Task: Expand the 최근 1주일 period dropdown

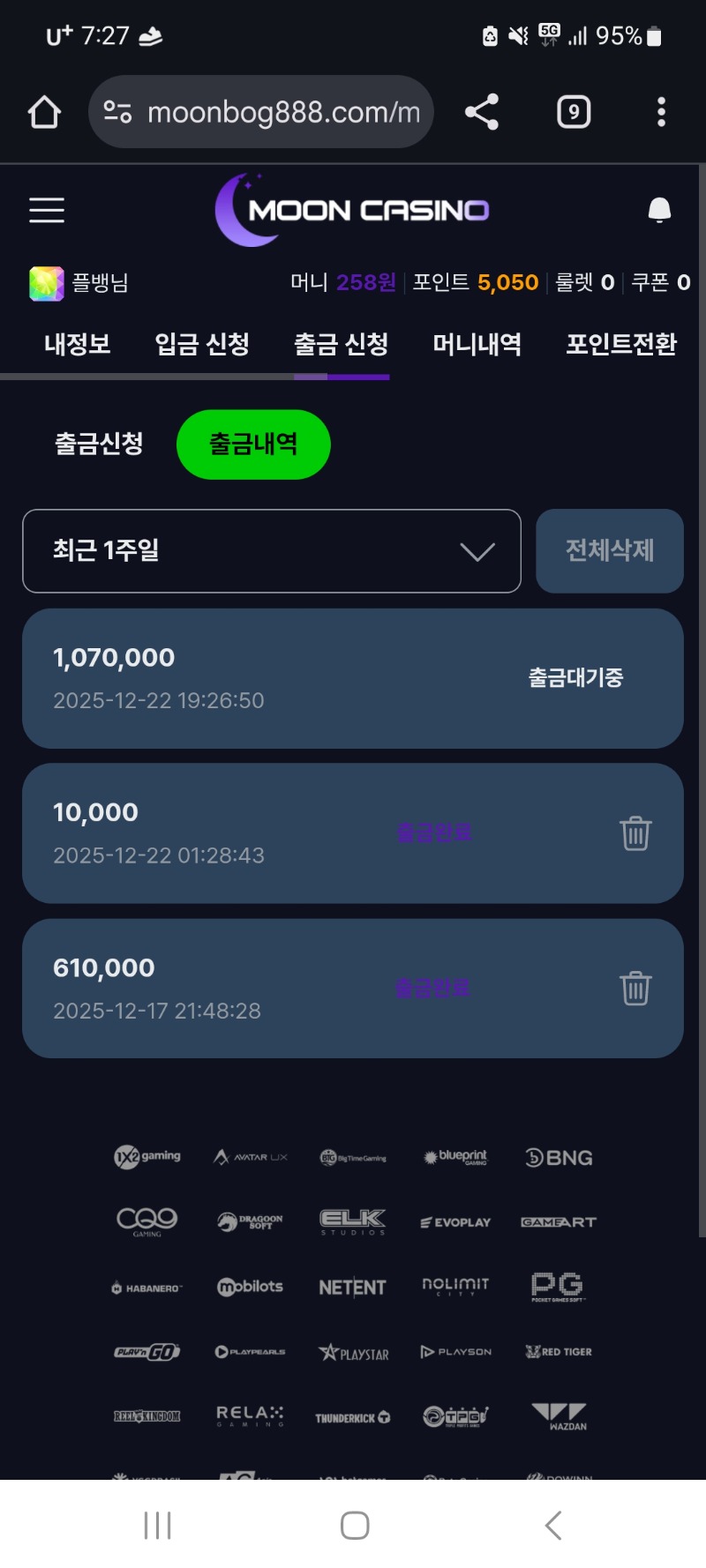Action: click(272, 551)
